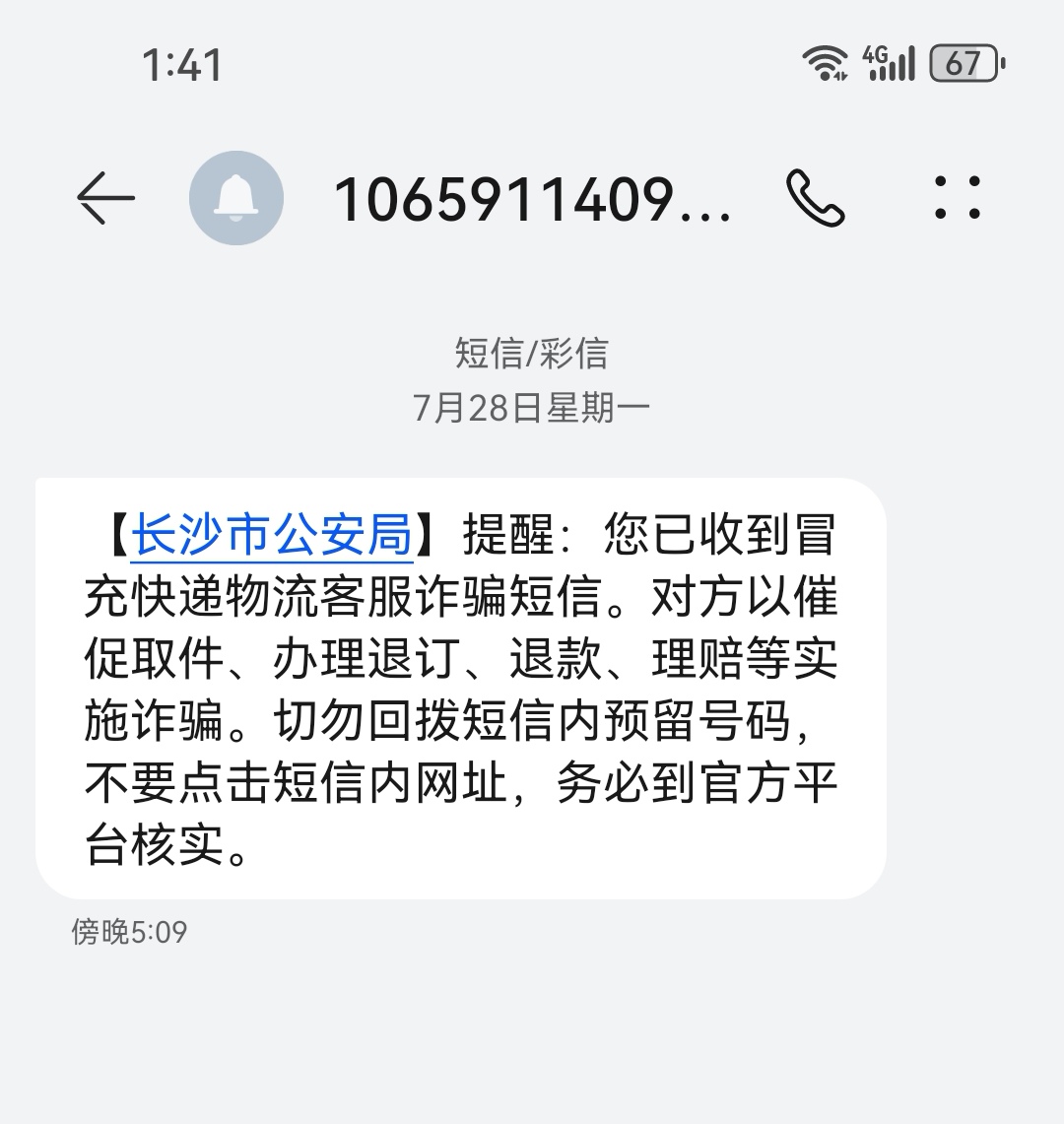This screenshot has height=1124, width=1064.
Task: Click the notification bell contact avatar
Action: tap(236, 197)
